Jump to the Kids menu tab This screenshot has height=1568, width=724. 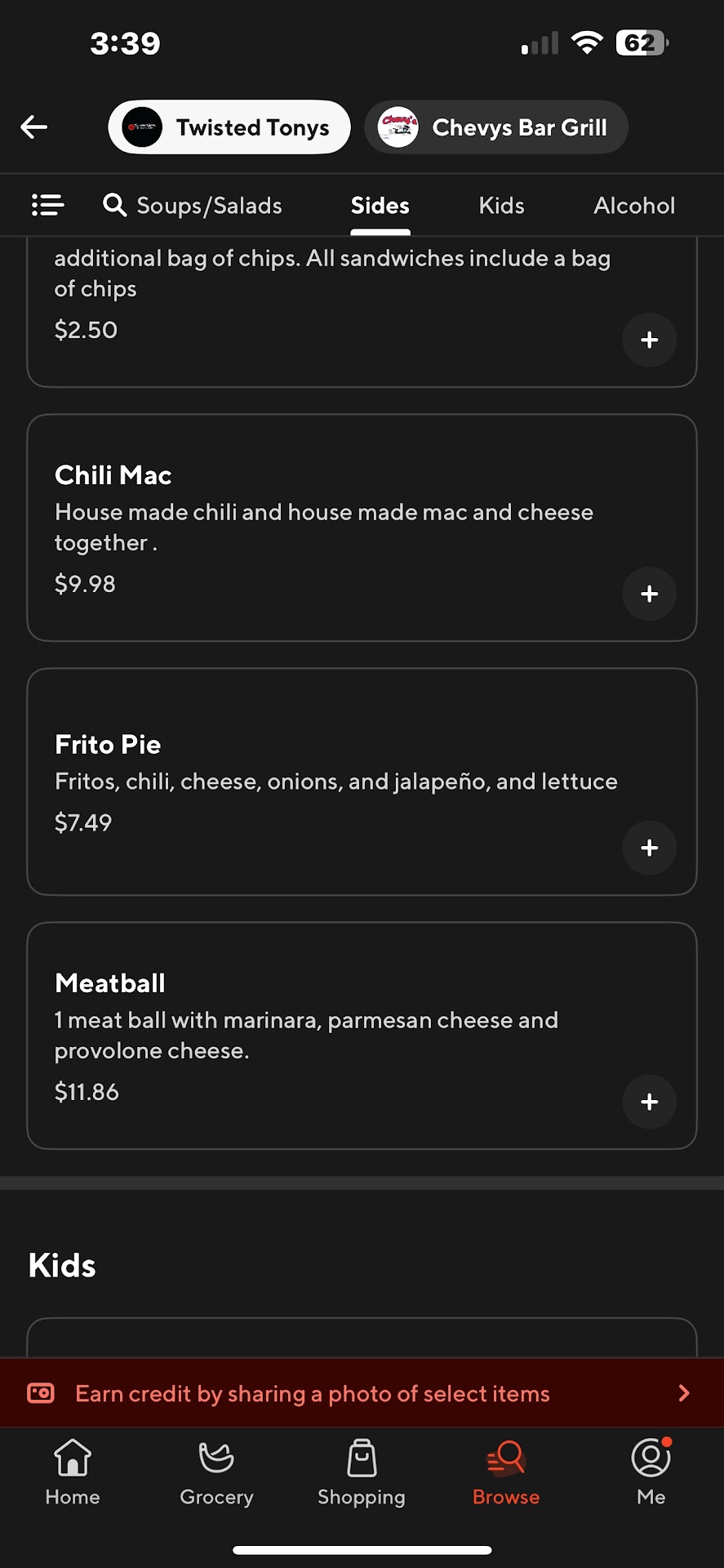pos(501,206)
